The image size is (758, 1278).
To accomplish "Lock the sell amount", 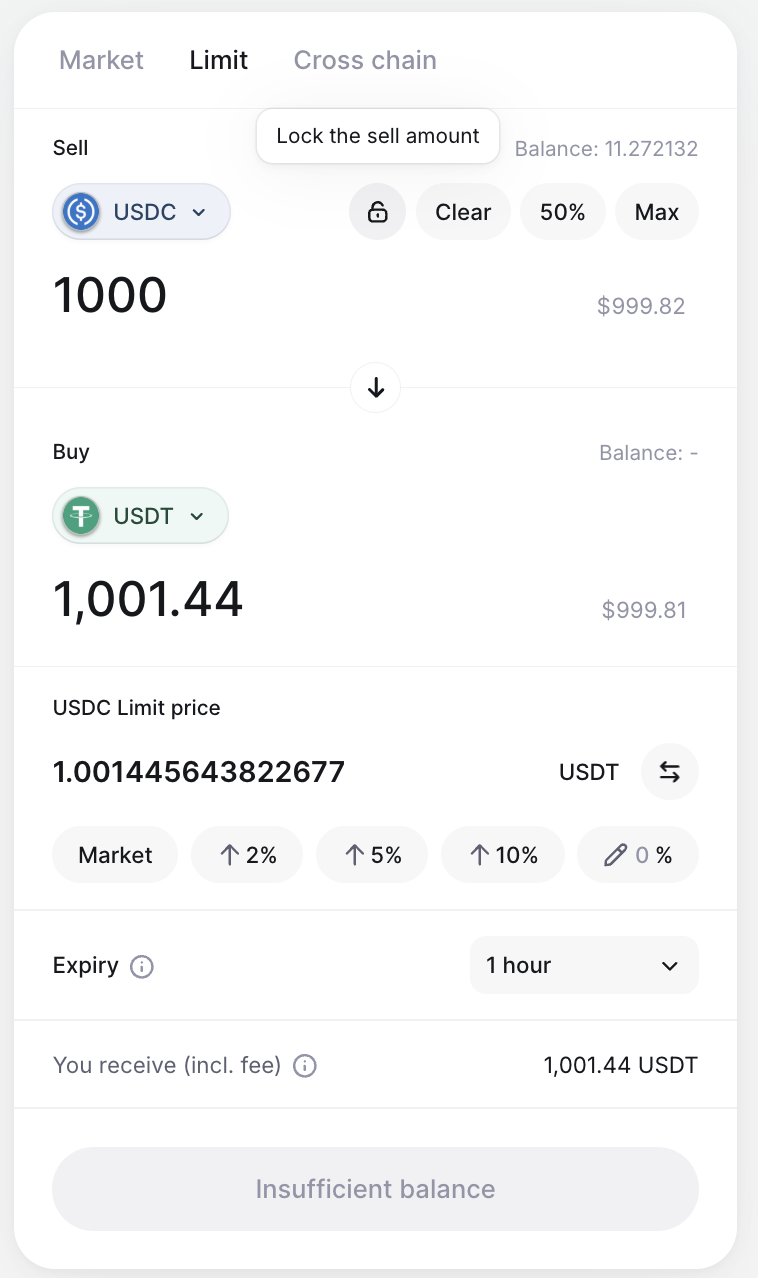I will [x=377, y=212].
